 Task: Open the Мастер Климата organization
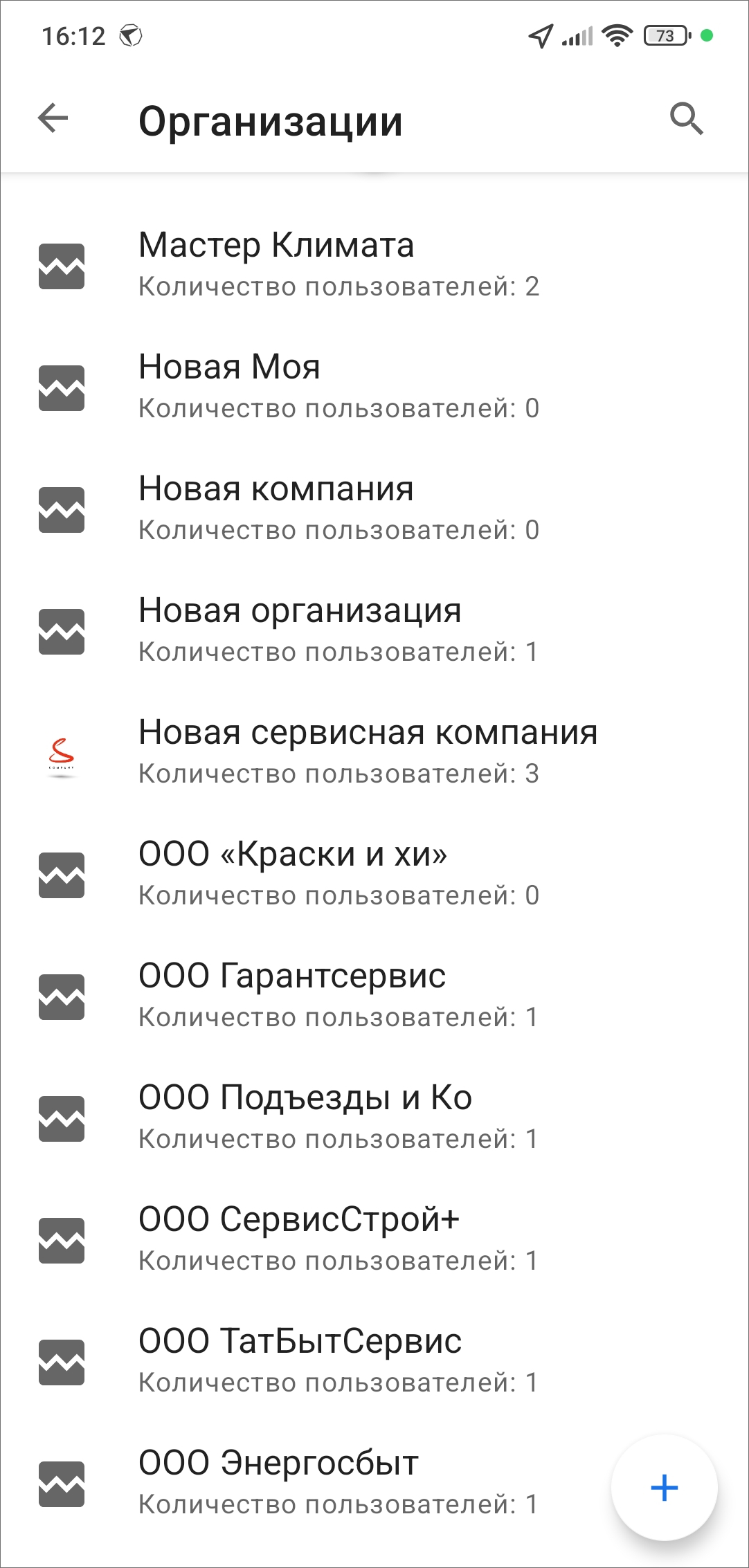pos(339,265)
